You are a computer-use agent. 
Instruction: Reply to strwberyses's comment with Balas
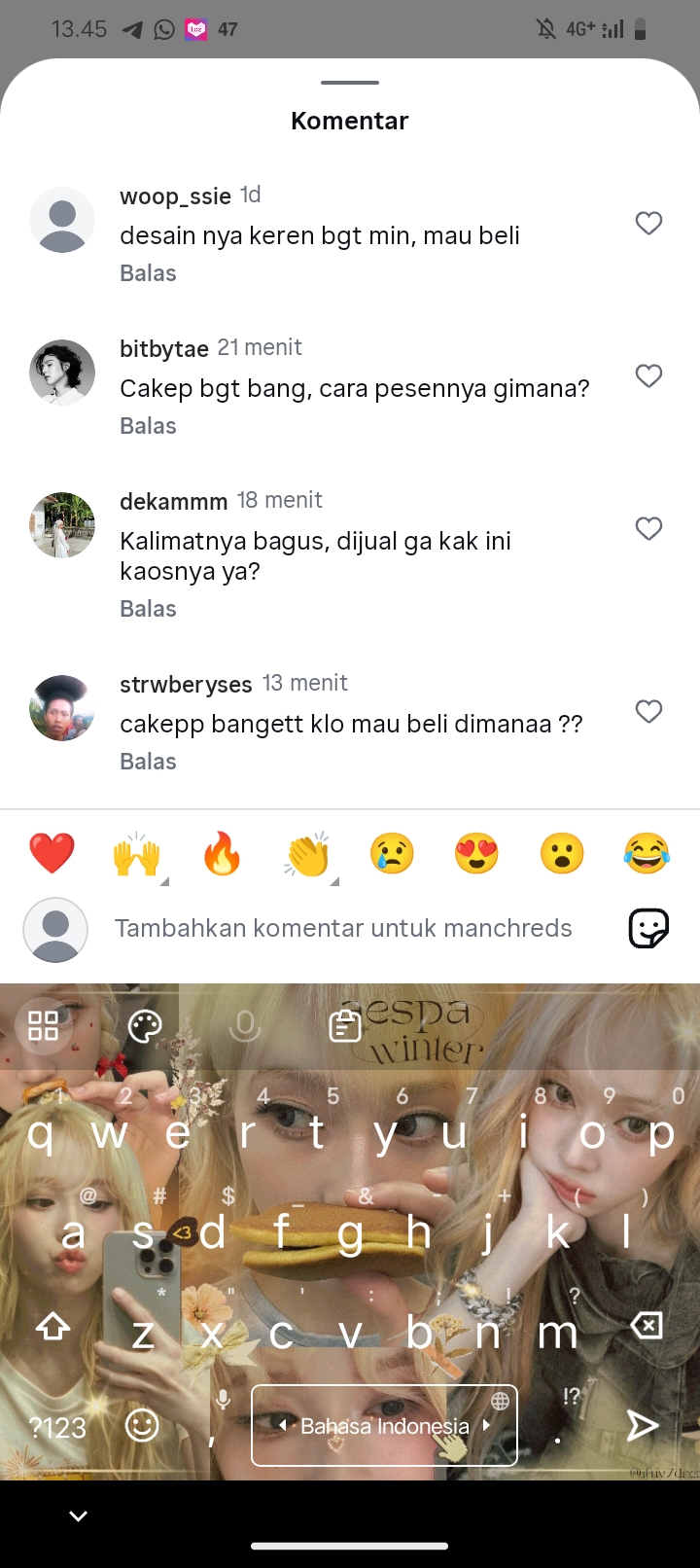pos(148,762)
